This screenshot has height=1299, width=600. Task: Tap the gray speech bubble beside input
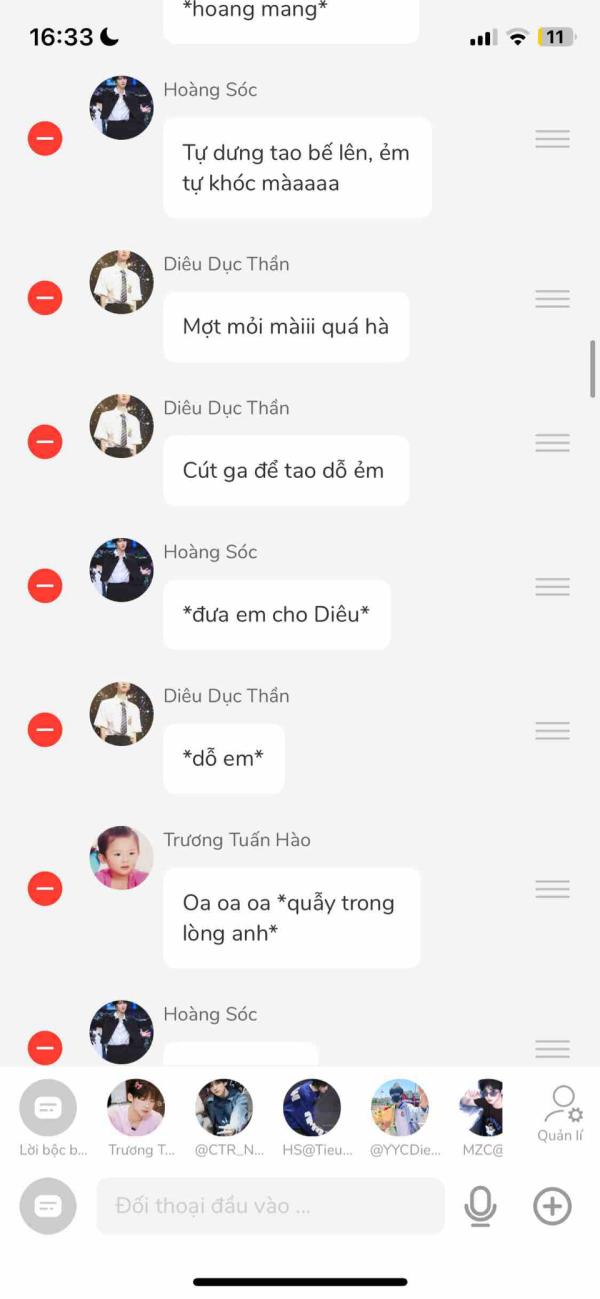coord(48,1206)
